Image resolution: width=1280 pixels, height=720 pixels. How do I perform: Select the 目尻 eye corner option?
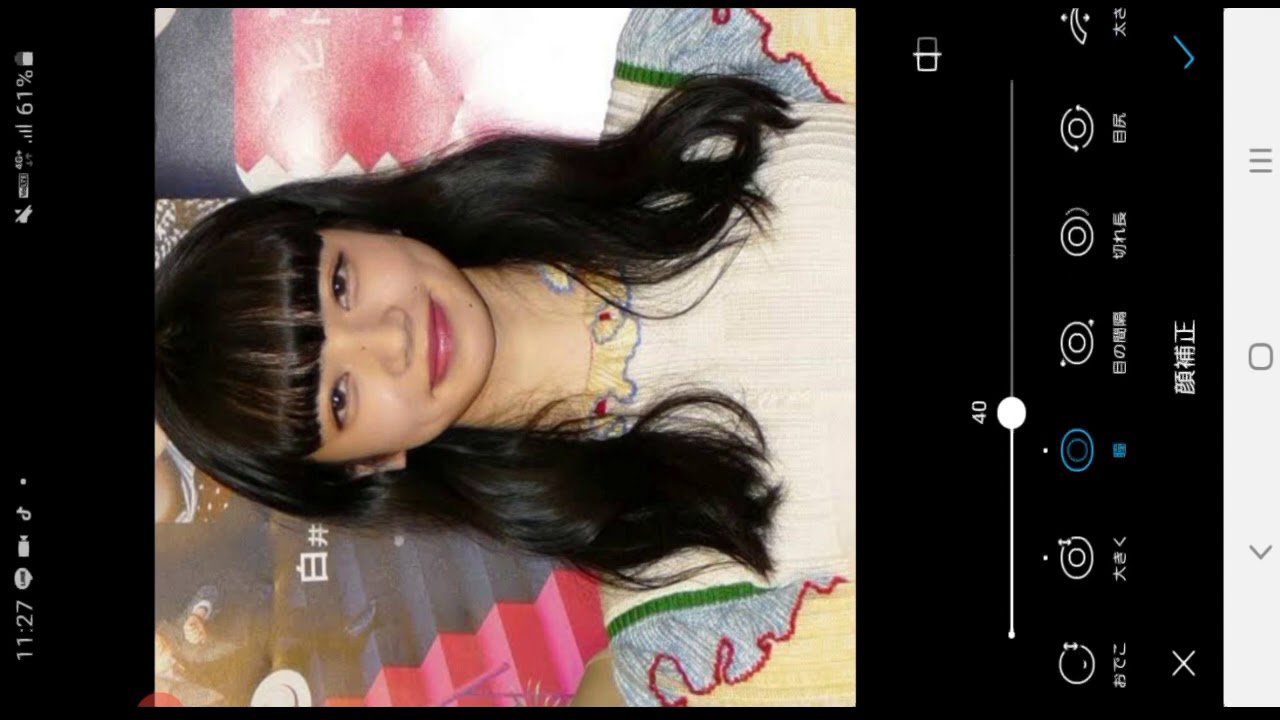pyautogui.click(x=1077, y=130)
